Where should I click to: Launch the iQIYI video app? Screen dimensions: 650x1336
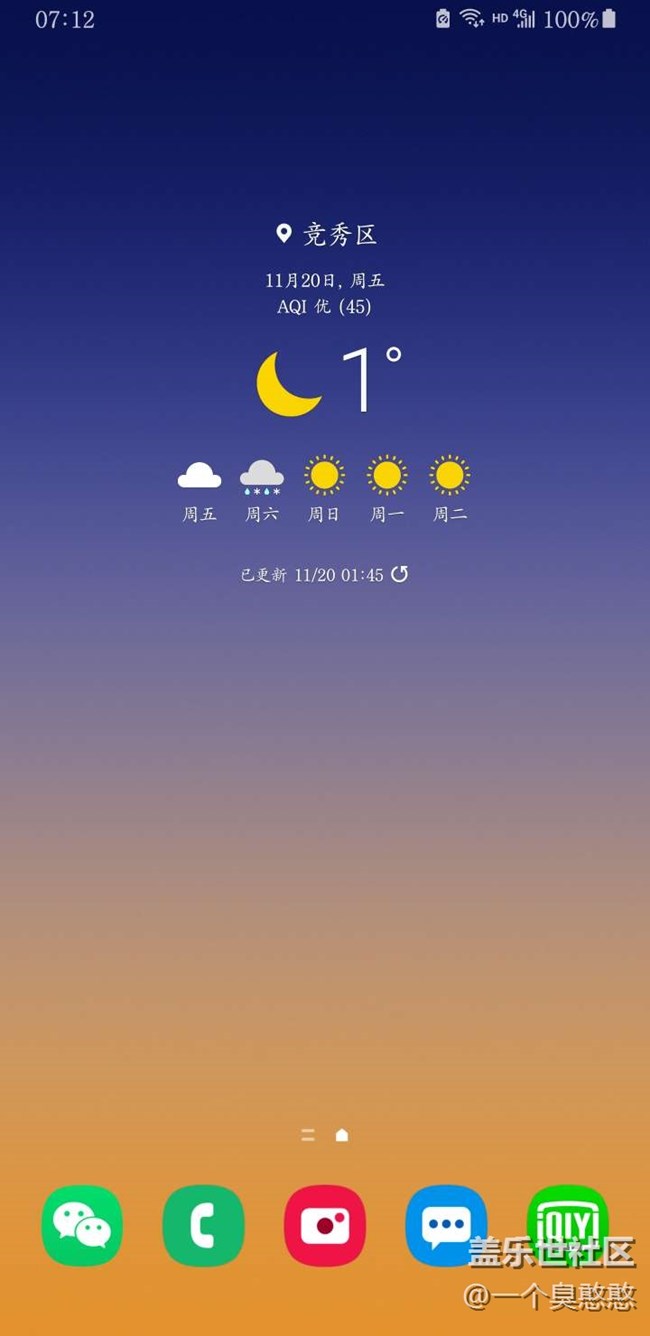tap(567, 1220)
